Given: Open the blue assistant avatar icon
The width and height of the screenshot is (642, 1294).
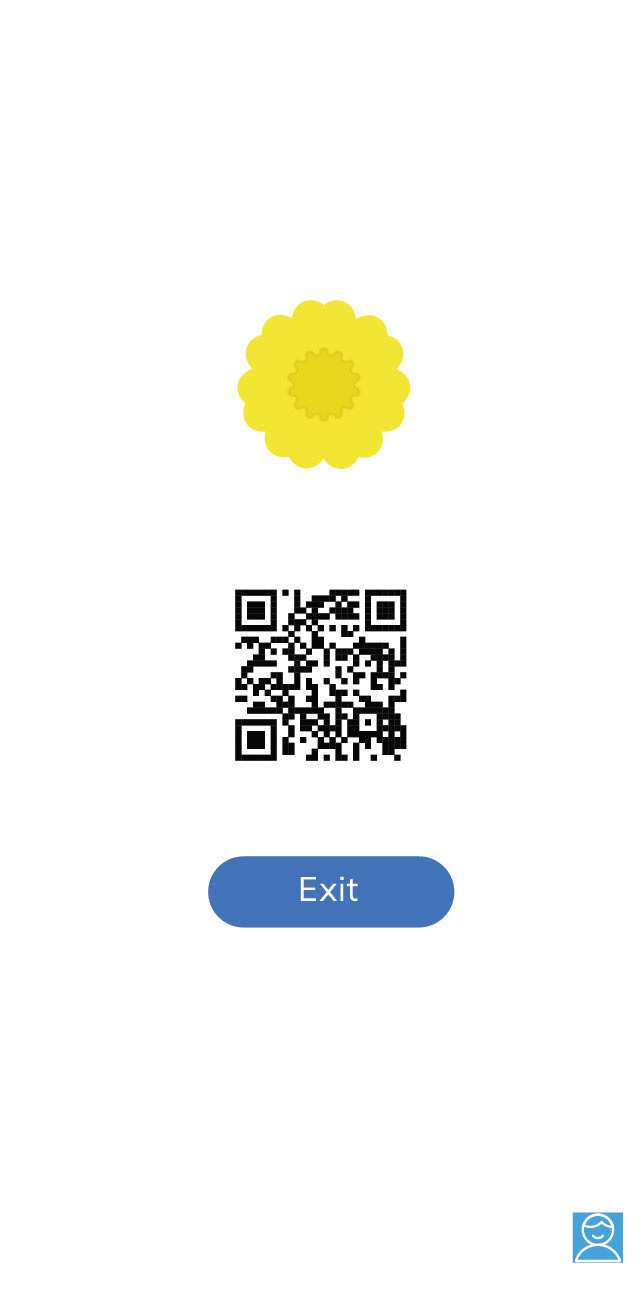Looking at the screenshot, I should pyautogui.click(x=598, y=1237).
